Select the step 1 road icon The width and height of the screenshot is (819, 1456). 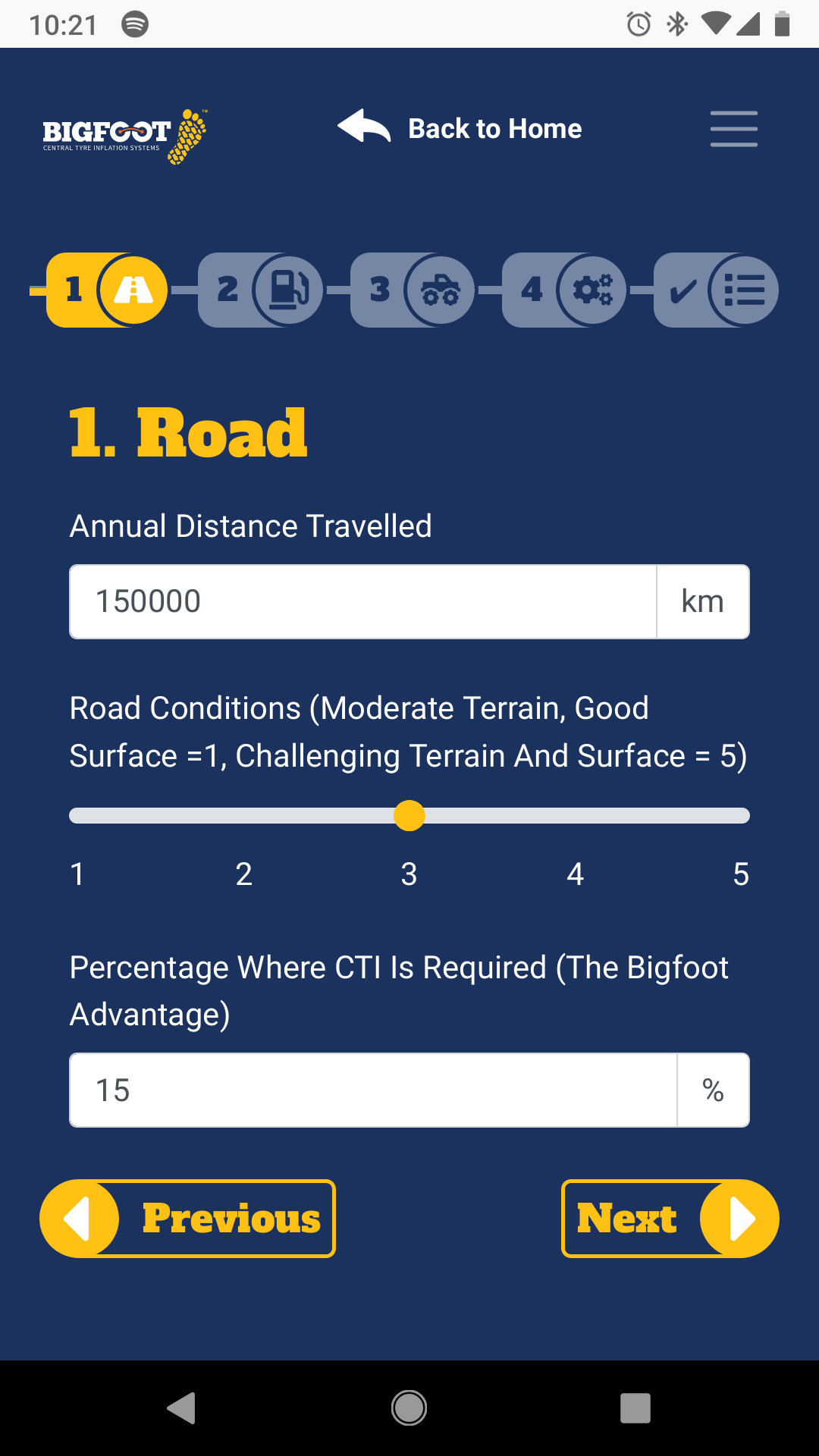click(x=133, y=290)
